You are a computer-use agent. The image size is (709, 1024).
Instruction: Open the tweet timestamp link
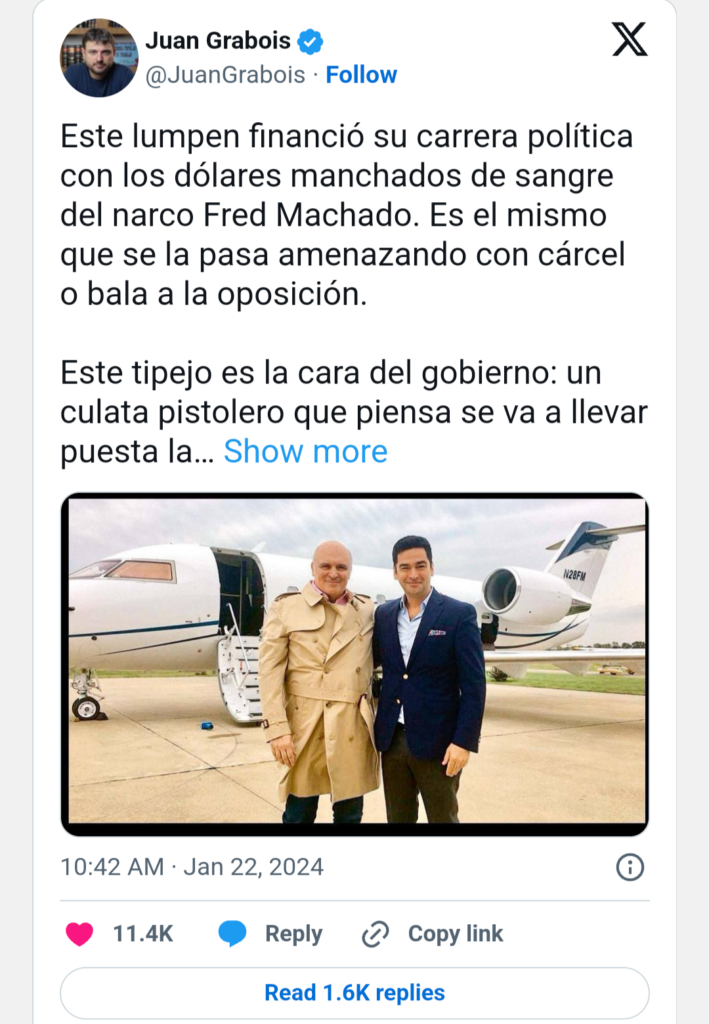[192, 866]
